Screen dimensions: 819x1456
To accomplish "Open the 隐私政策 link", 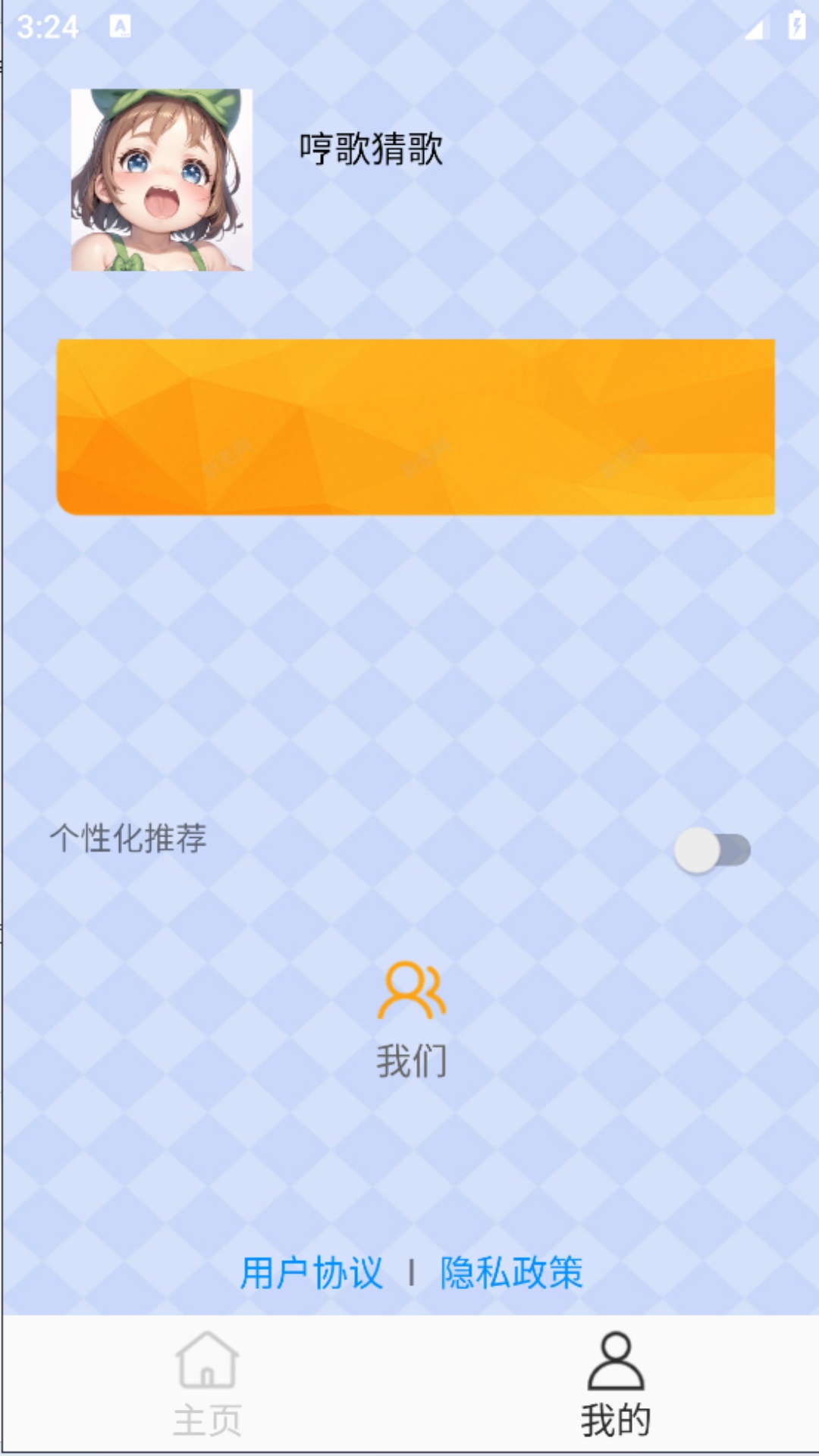I will 511,1272.
